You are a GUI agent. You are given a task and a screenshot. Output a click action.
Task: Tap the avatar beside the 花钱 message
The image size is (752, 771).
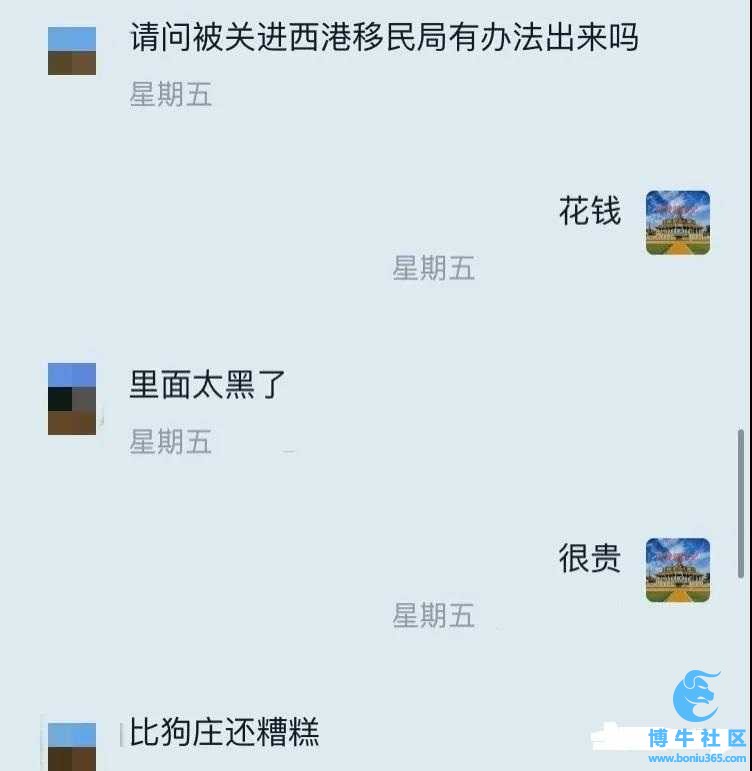(x=677, y=222)
